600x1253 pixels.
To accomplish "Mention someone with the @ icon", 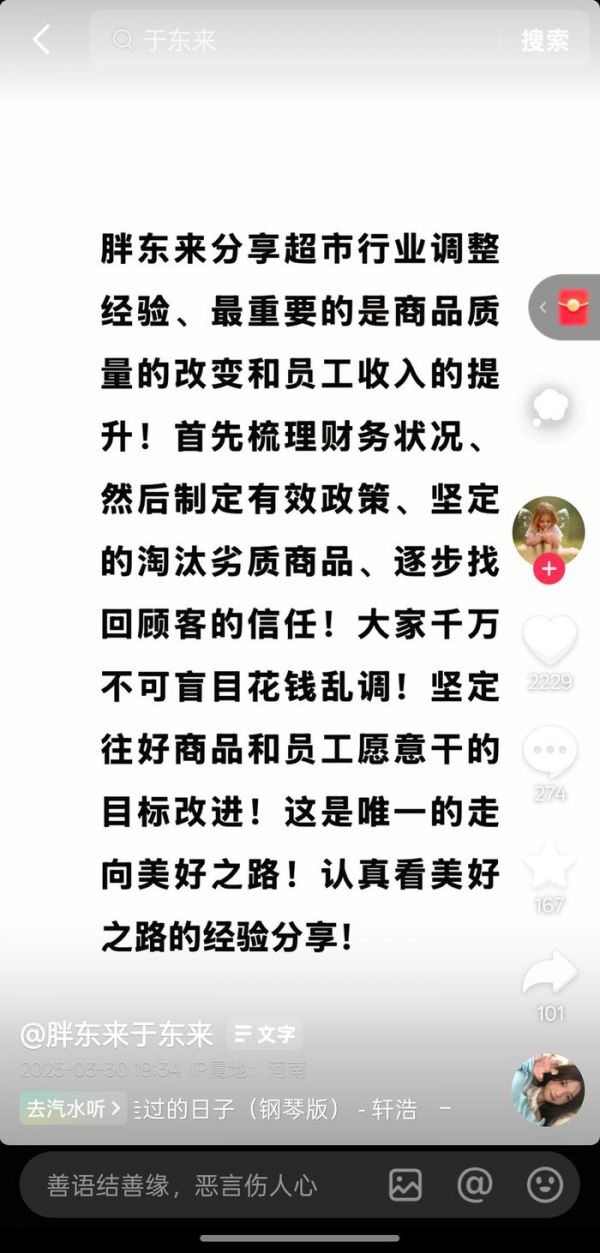I will pyautogui.click(x=474, y=1186).
